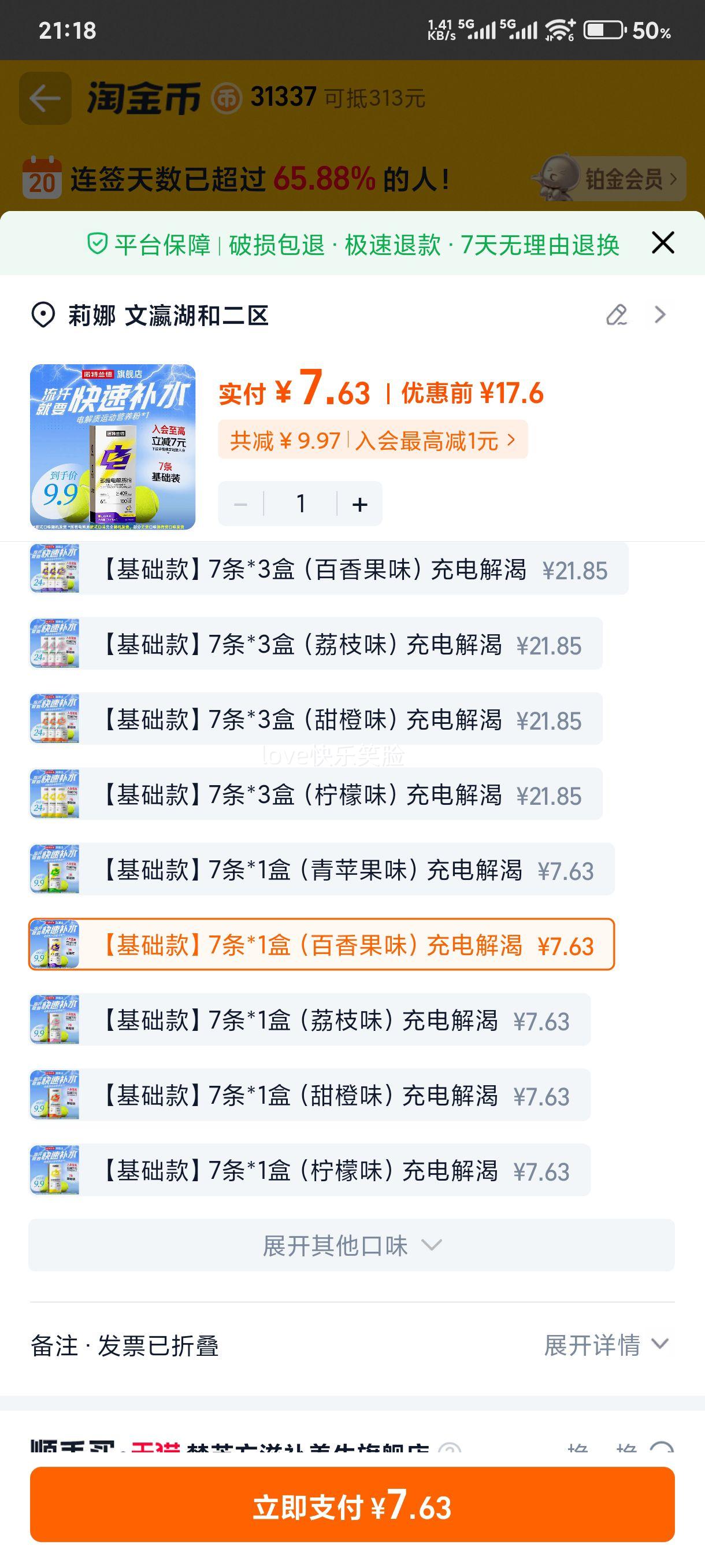Expand 展开其他口味 to show more flavors
The height and width of the screenshot is (1568, 705).
[x=352, y=1245]
